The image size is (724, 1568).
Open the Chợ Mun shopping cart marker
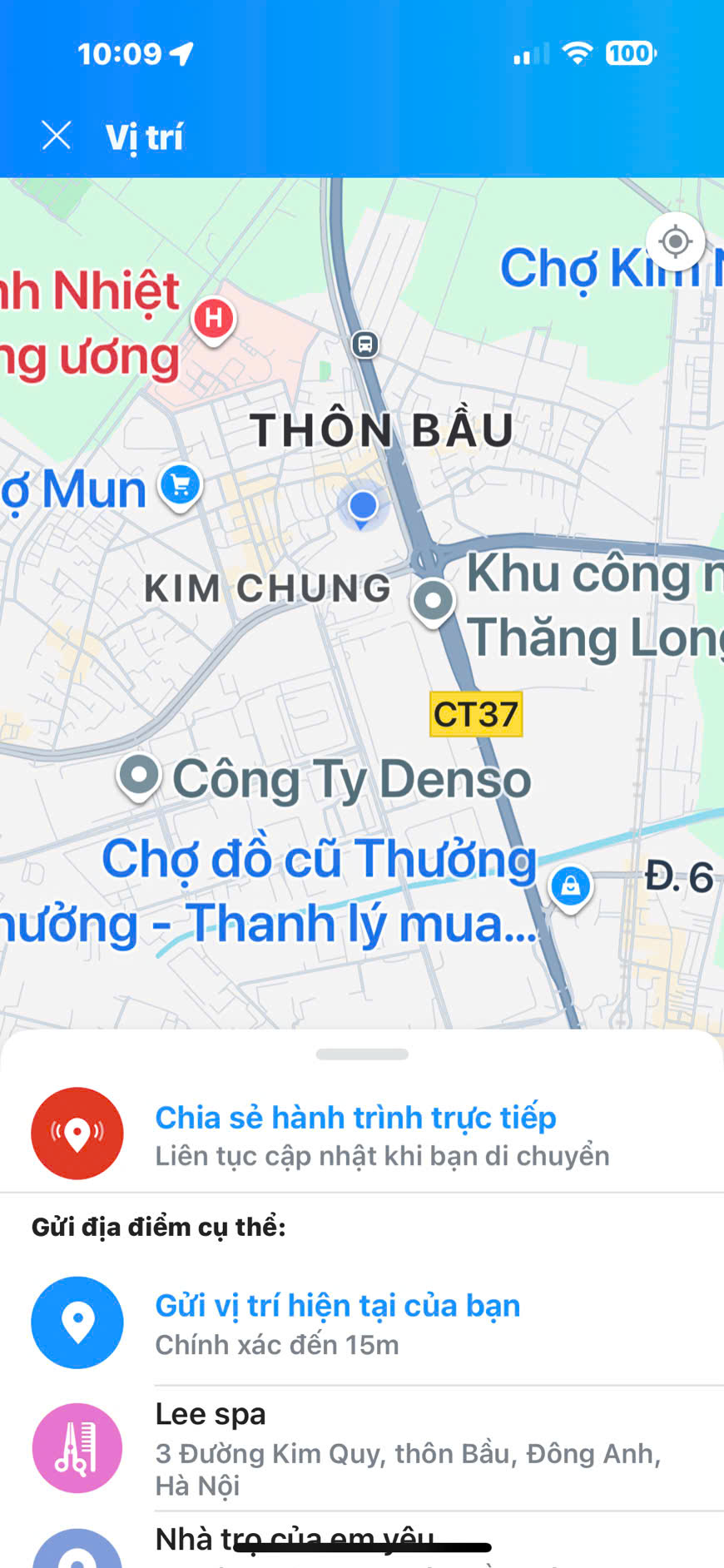click(x=181, y=484)
